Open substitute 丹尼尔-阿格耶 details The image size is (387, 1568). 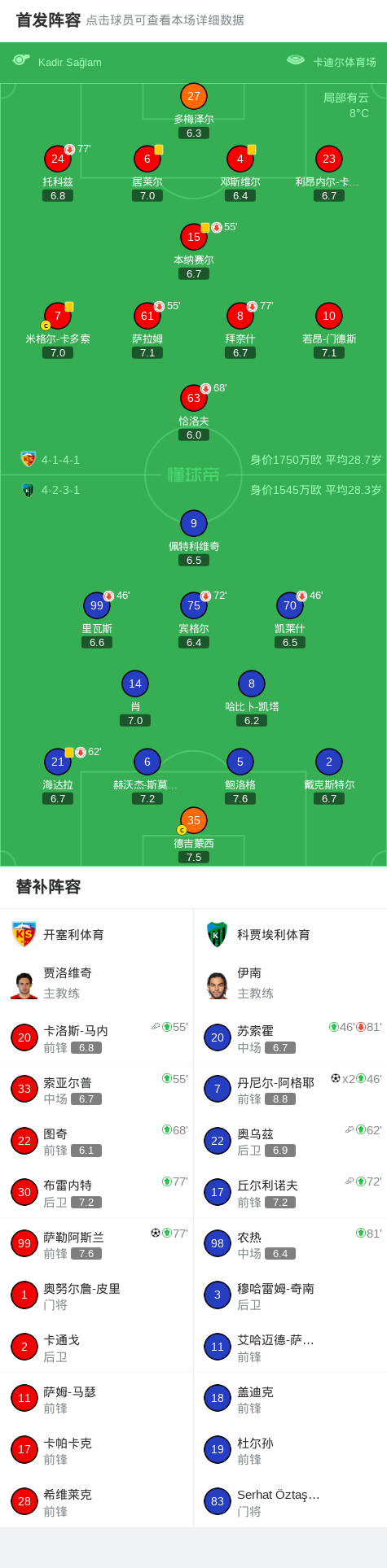[x=290, y=1089]
